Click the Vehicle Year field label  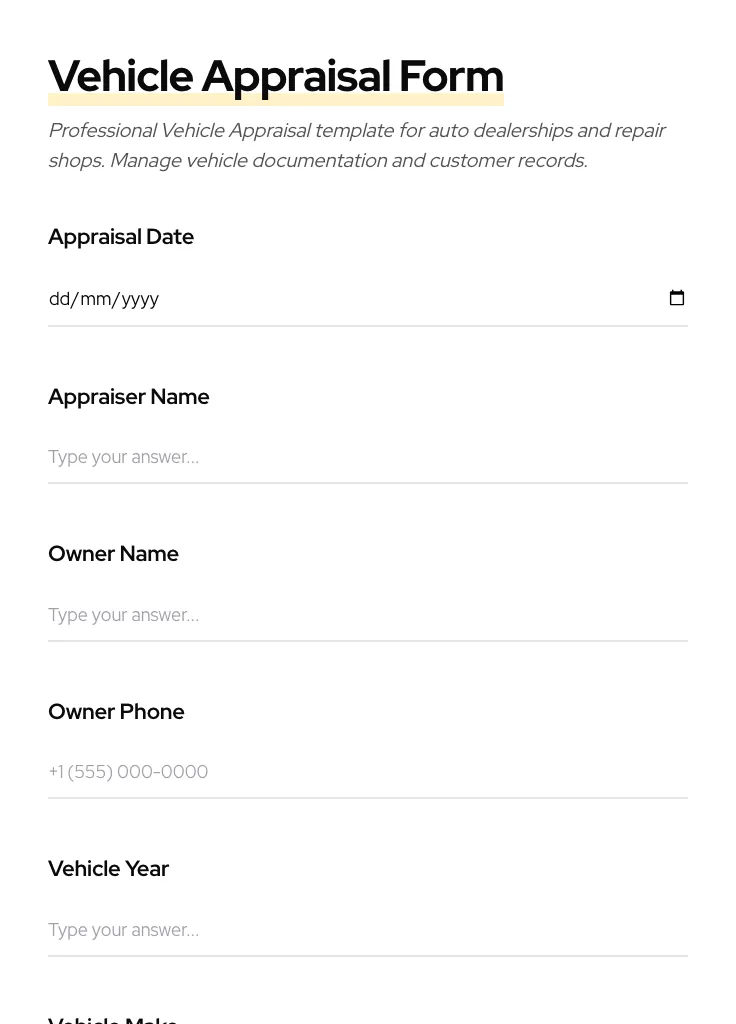click(x=108, y=869)
